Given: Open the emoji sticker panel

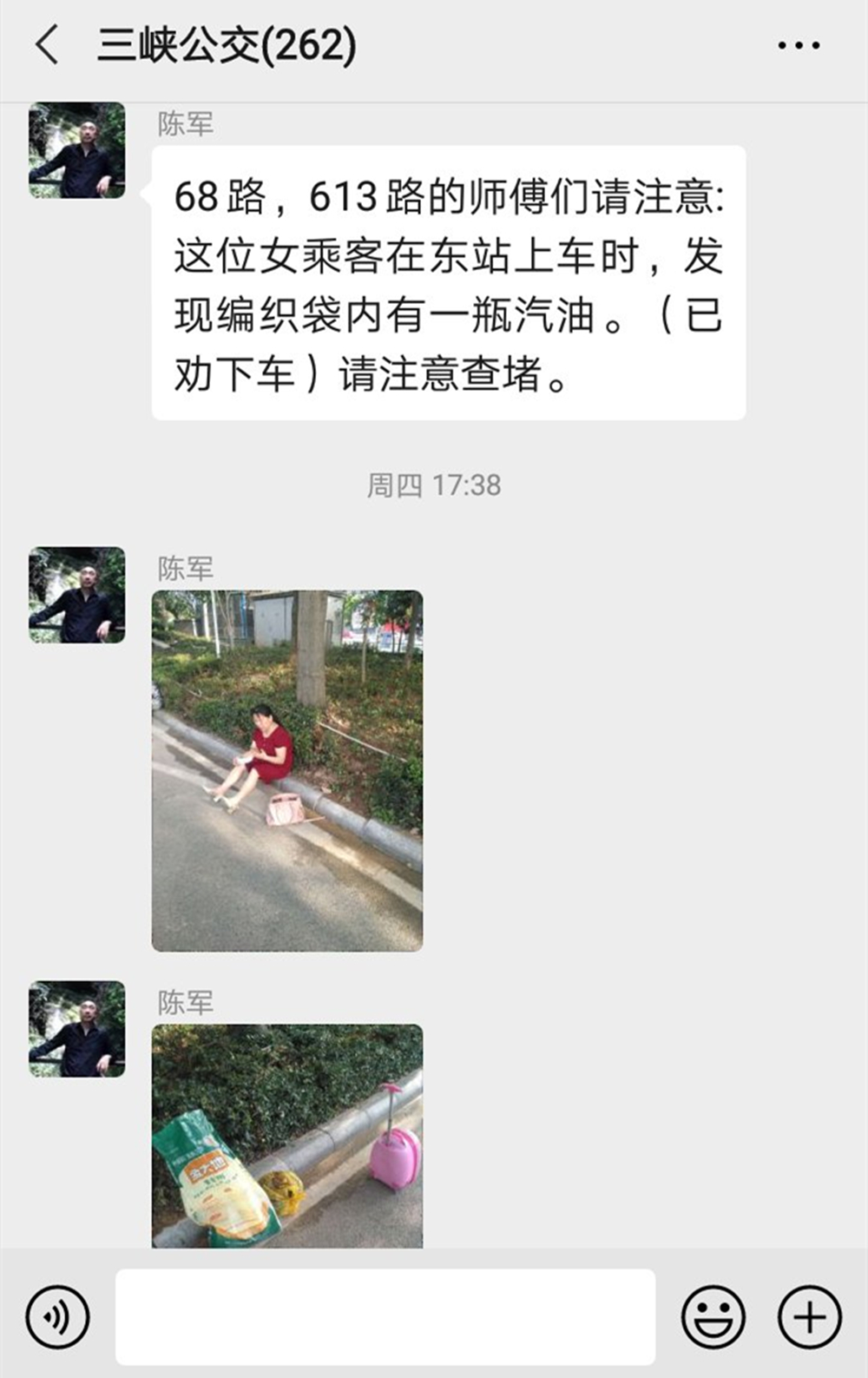Looking at the screenshot, I should (713, 1317).
